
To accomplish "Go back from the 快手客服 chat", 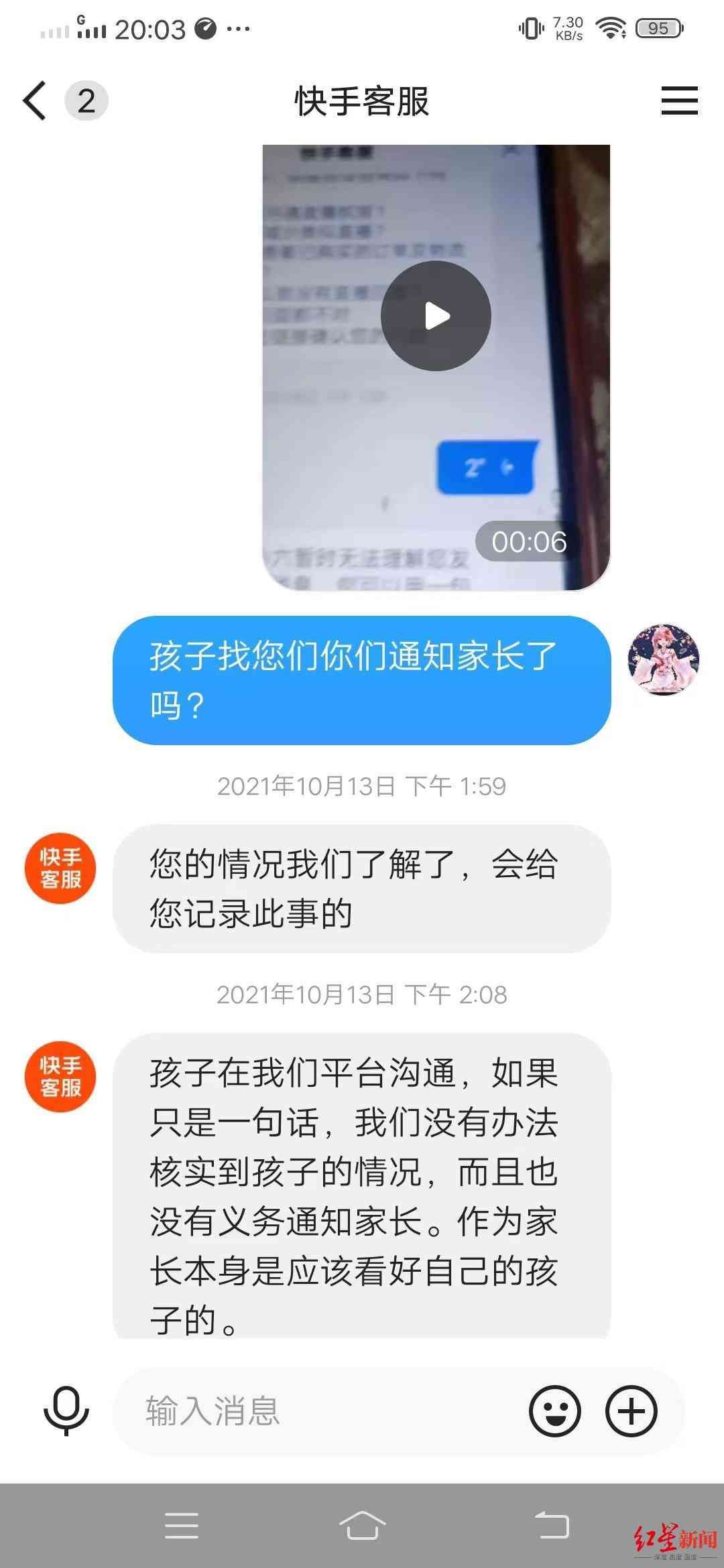I will pyautogui.click(x=35, y=101).
